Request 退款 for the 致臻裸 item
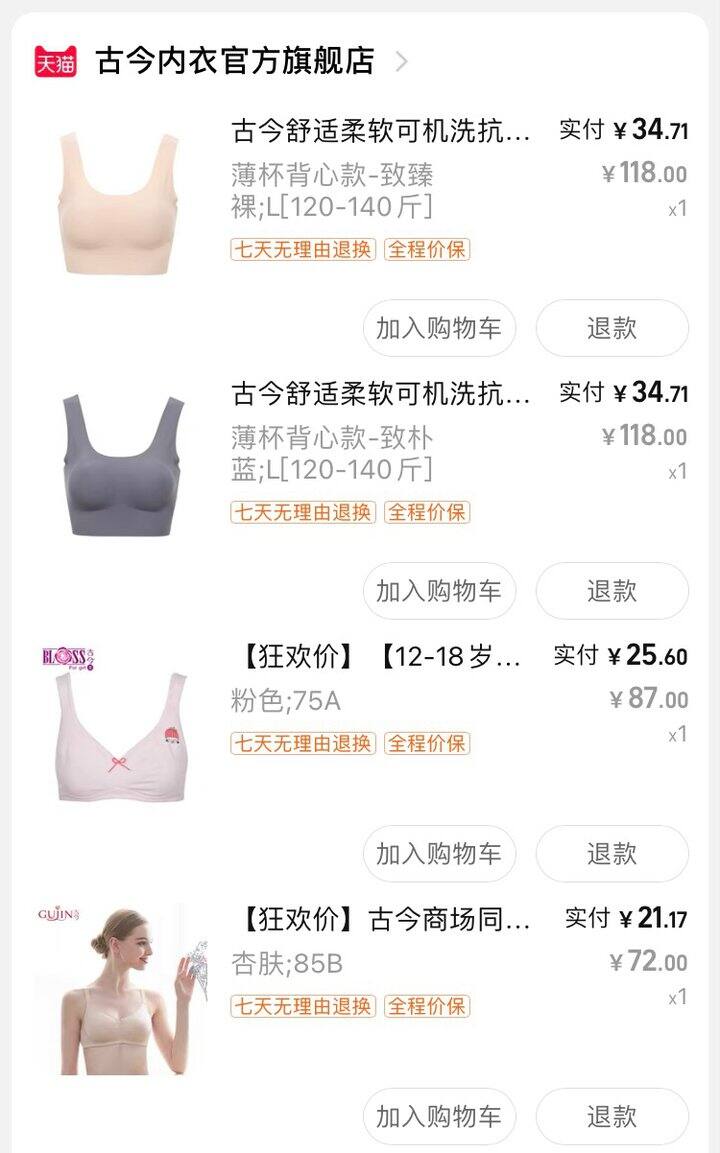Screen dimensions: 720x1153 [x=612, y=328]
